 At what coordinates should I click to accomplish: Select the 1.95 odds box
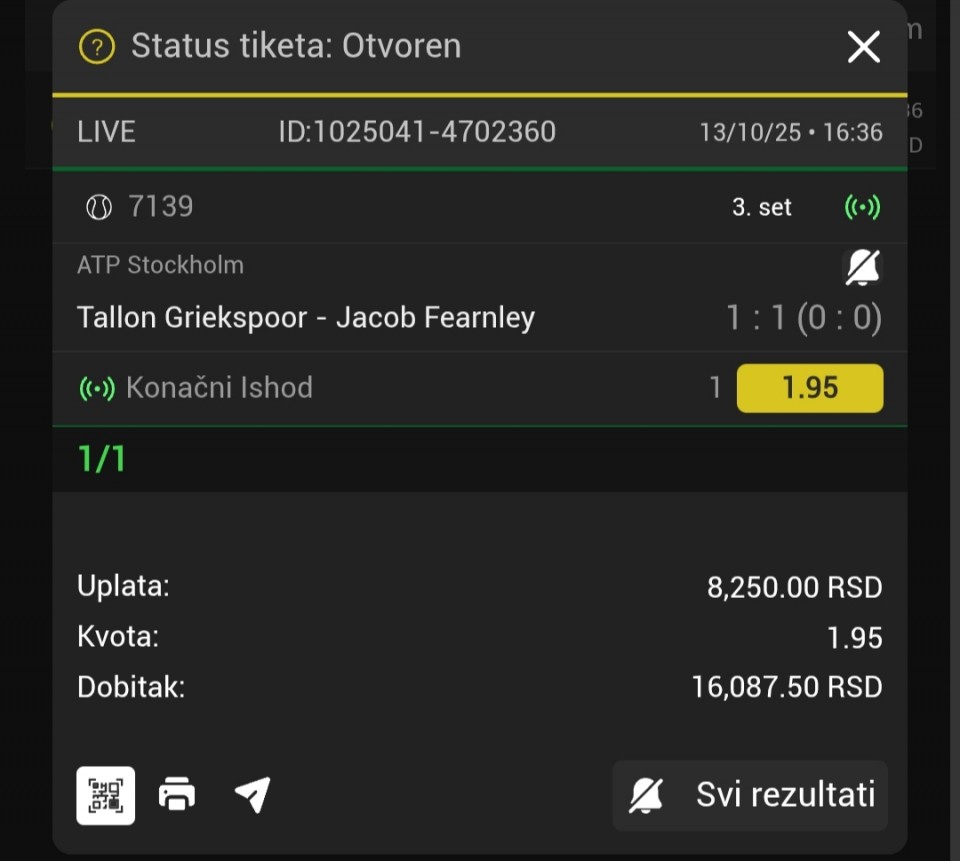click(x=809, y=388)
